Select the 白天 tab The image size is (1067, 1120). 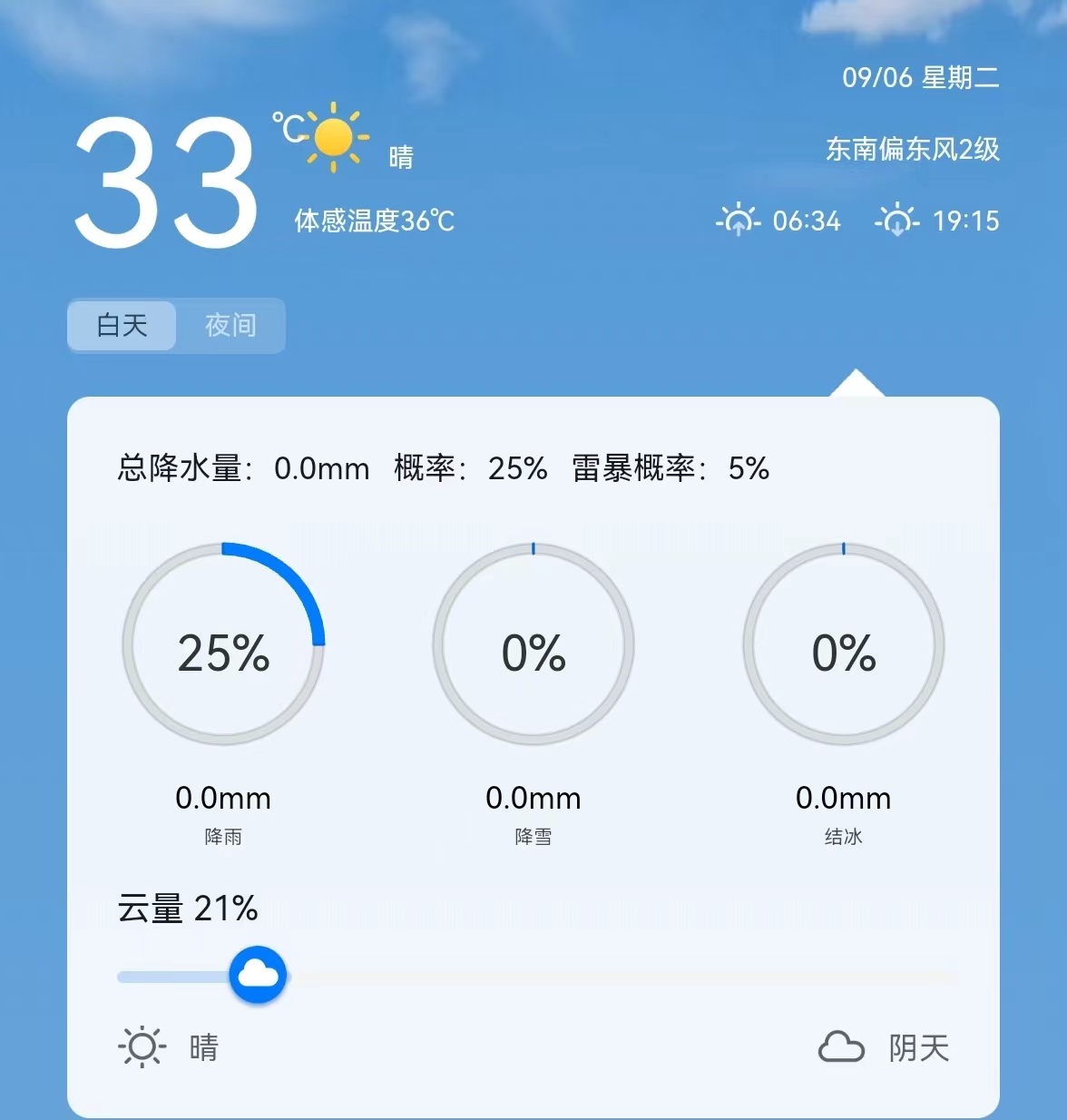(x=122, y=326)
